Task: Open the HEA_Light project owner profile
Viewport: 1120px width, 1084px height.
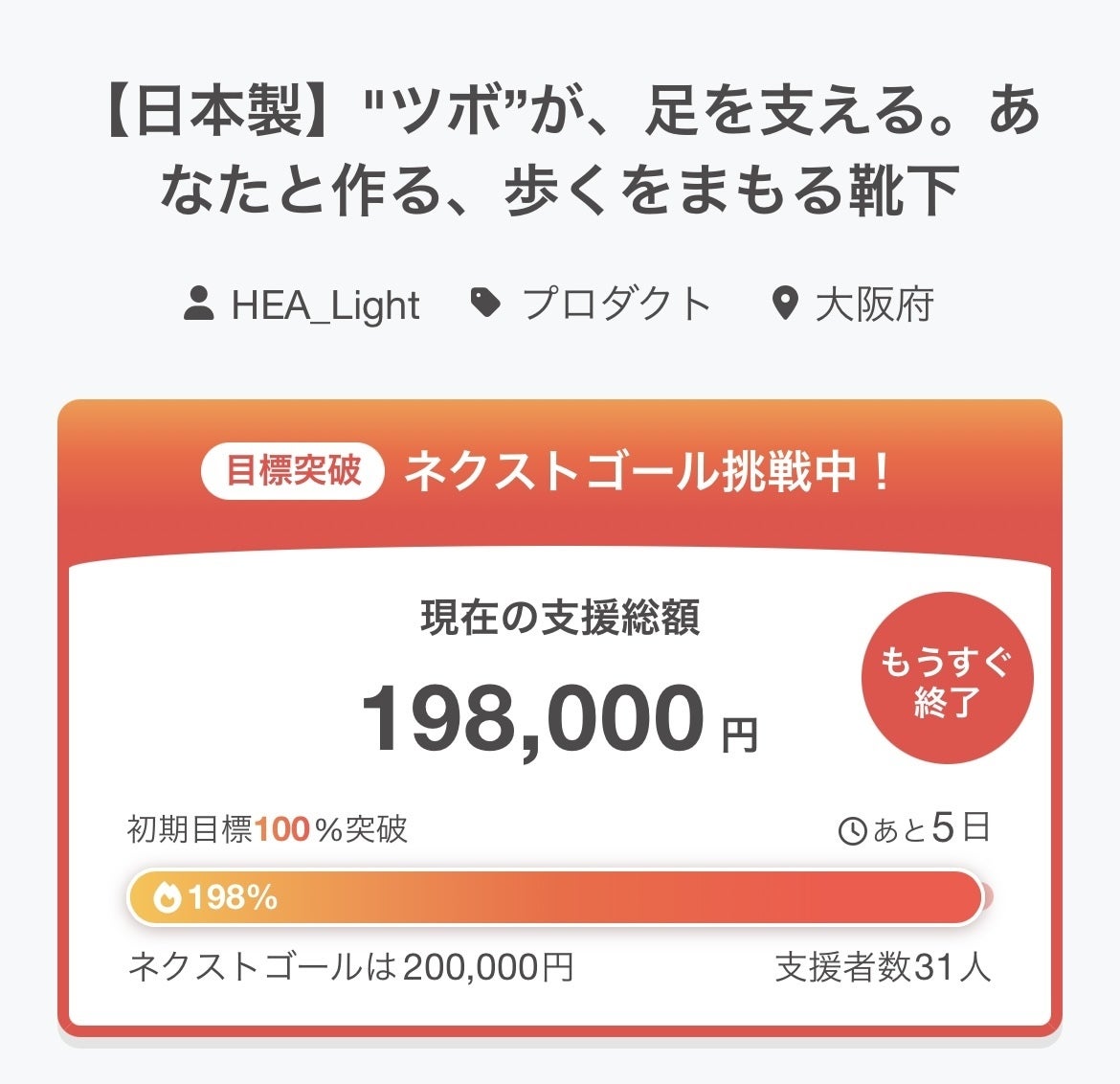Action: pyautogui.click(x=325, y=305)
